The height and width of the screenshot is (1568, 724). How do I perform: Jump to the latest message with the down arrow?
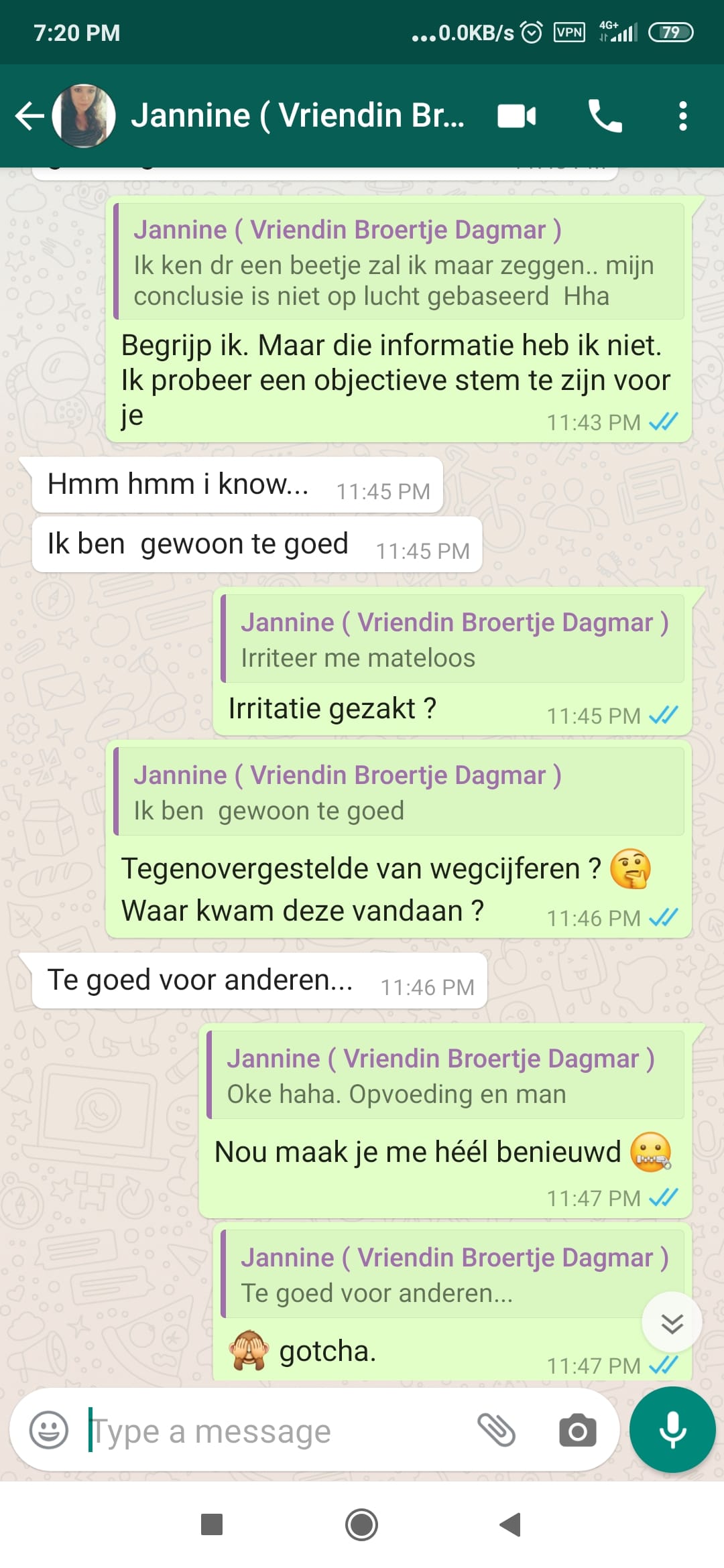pos(672,1323)
